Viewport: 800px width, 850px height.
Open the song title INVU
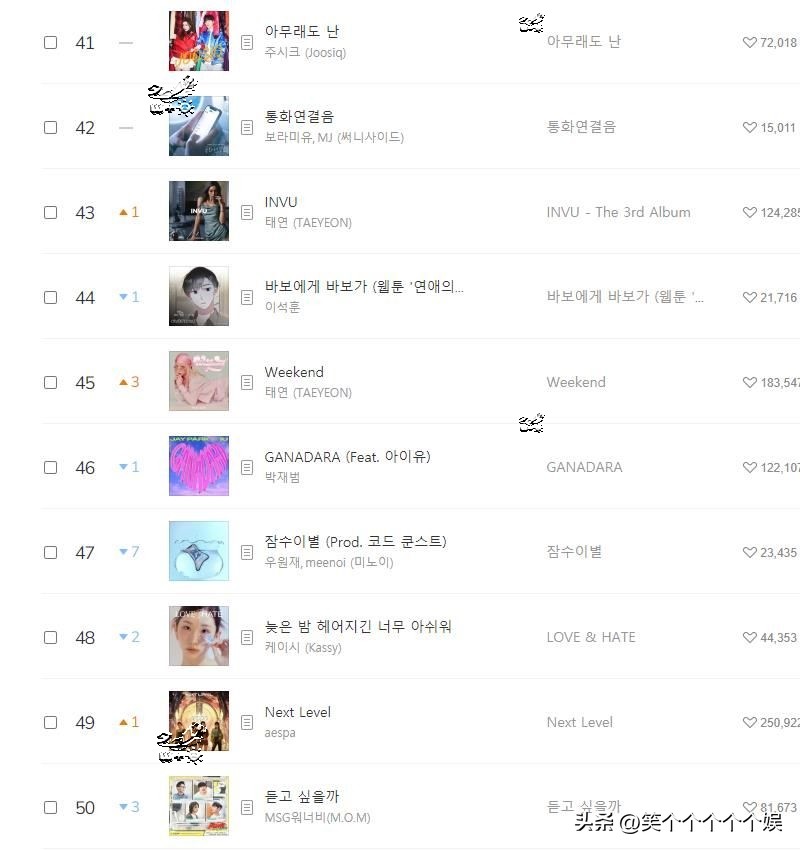281,202
